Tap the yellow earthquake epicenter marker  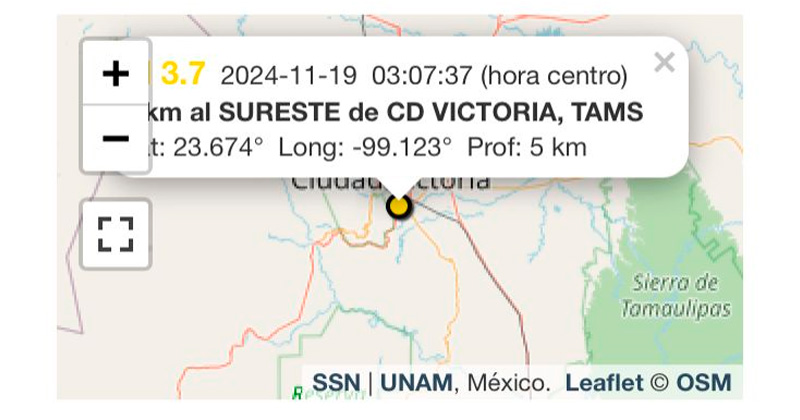399,206
